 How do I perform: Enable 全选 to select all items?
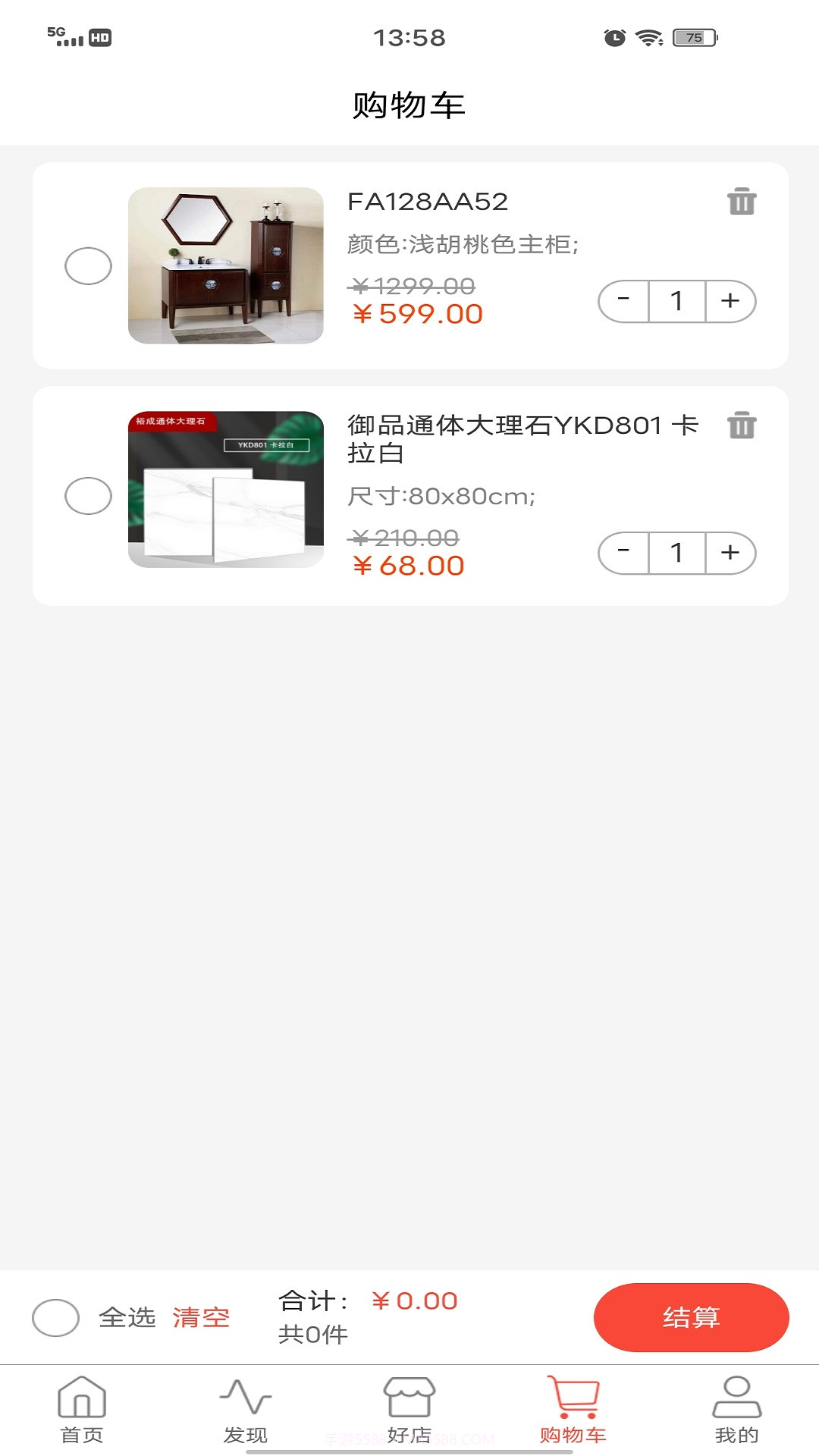point(54,1317)
